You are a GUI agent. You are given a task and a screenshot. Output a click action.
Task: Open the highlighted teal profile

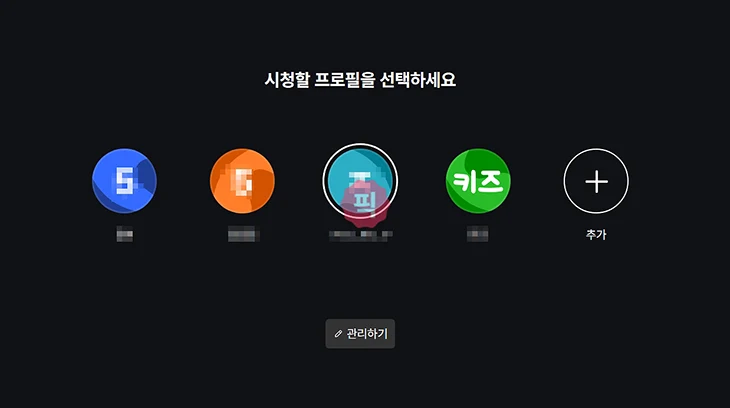(x=360, y=181)
